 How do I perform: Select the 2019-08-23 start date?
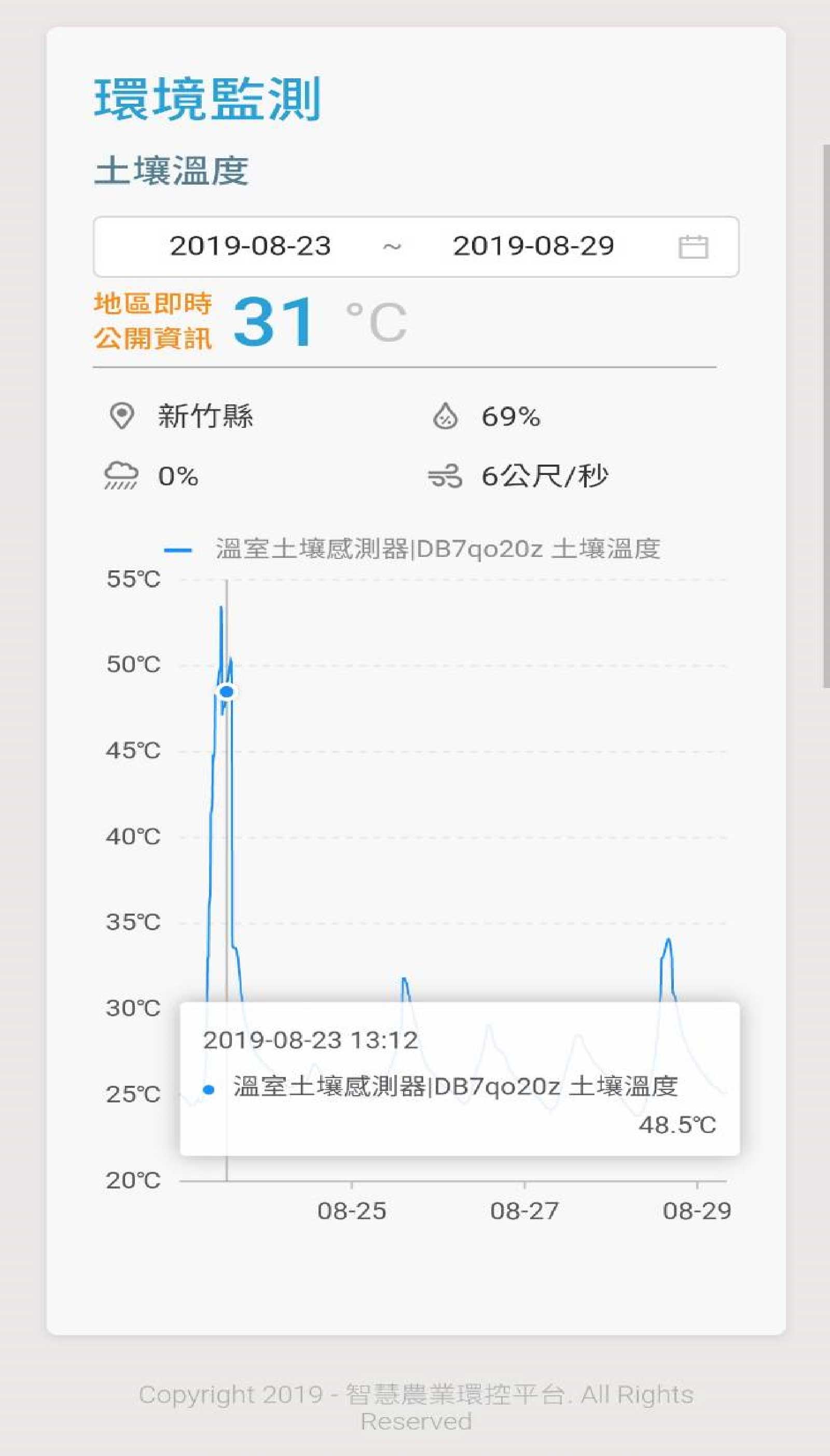[250, 246]
